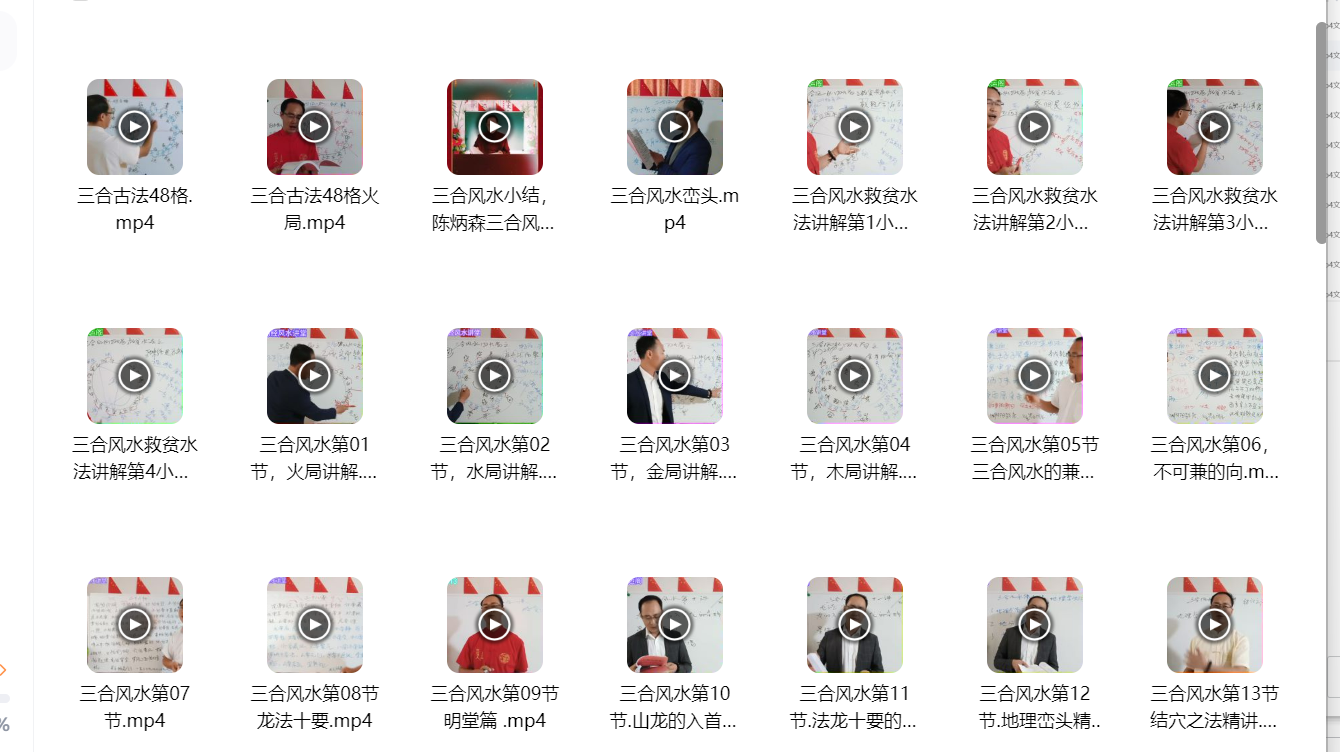Open 三合风水第03节，金局讲解 video

click(675, 376)
